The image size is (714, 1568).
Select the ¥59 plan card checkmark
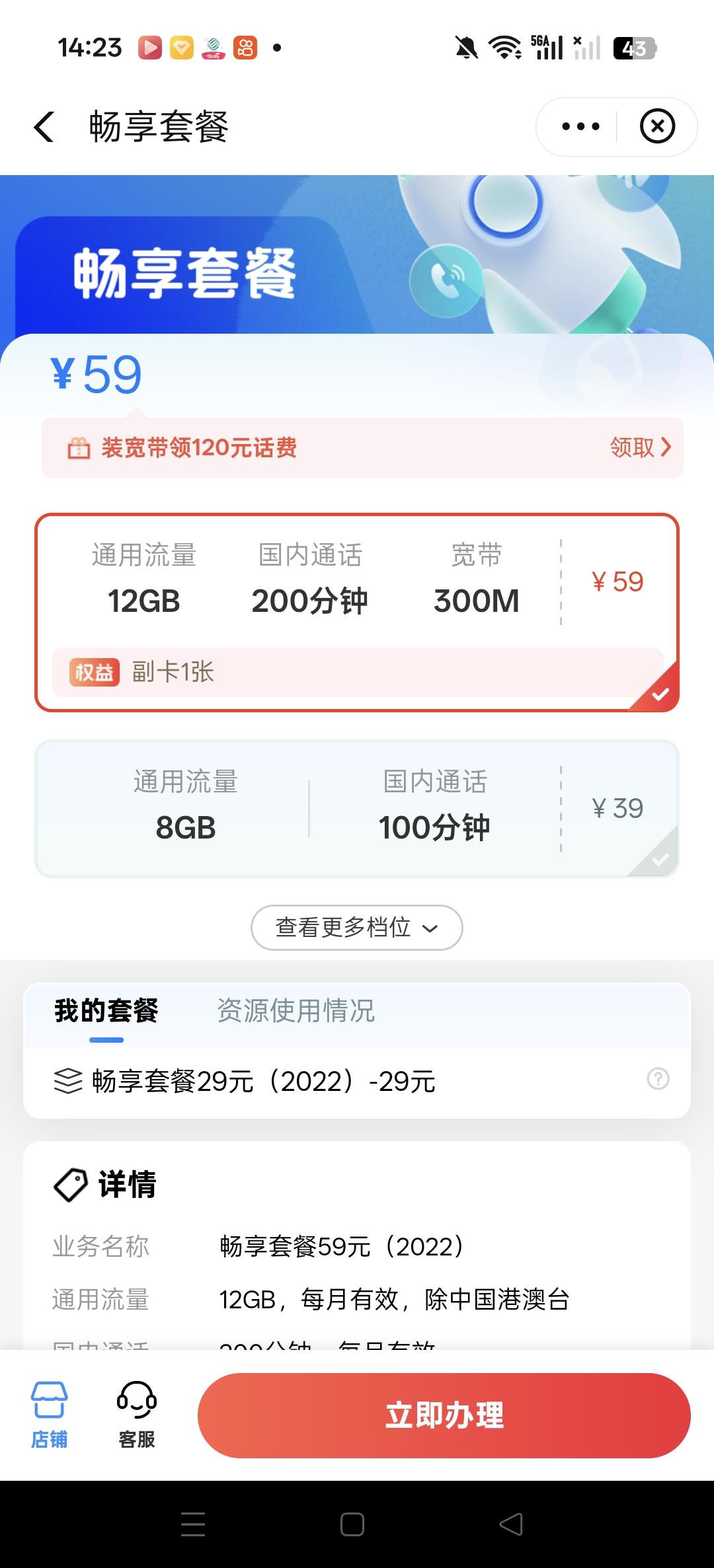click(661, 692)
